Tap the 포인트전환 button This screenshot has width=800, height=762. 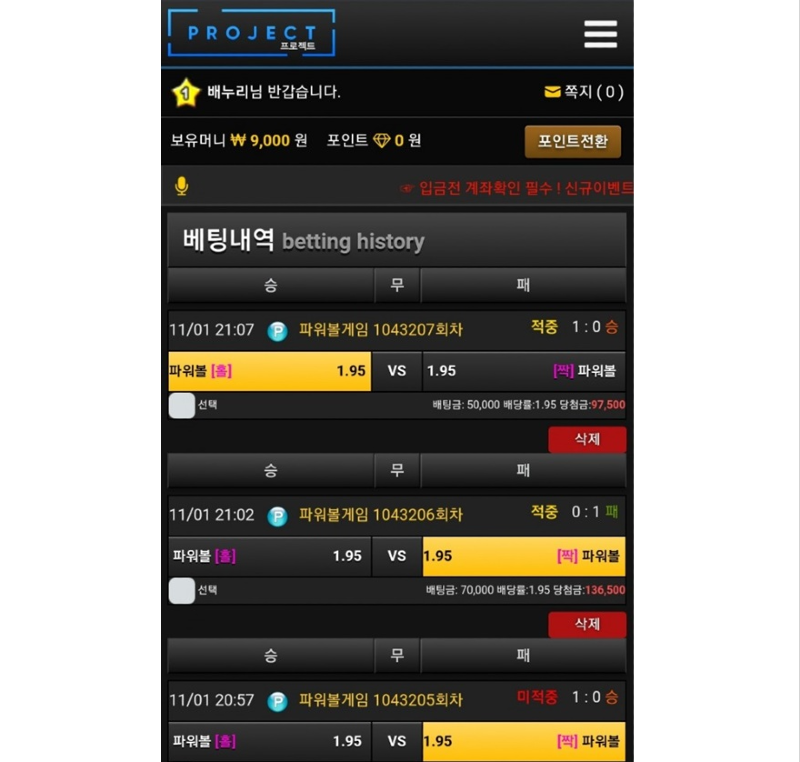tap(572, 141)
